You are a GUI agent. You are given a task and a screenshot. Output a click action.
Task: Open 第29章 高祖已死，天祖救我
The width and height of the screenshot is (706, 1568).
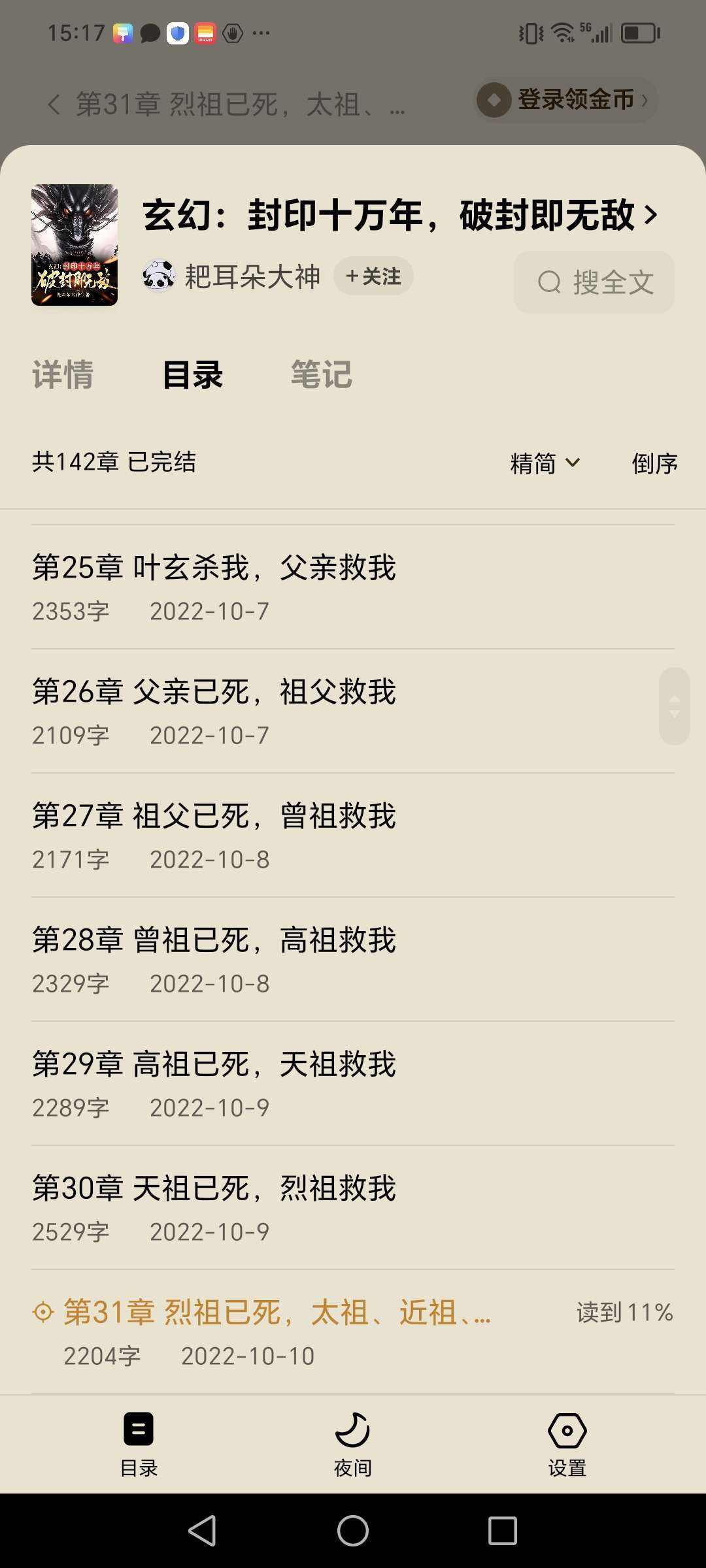tap(214, 1064)
